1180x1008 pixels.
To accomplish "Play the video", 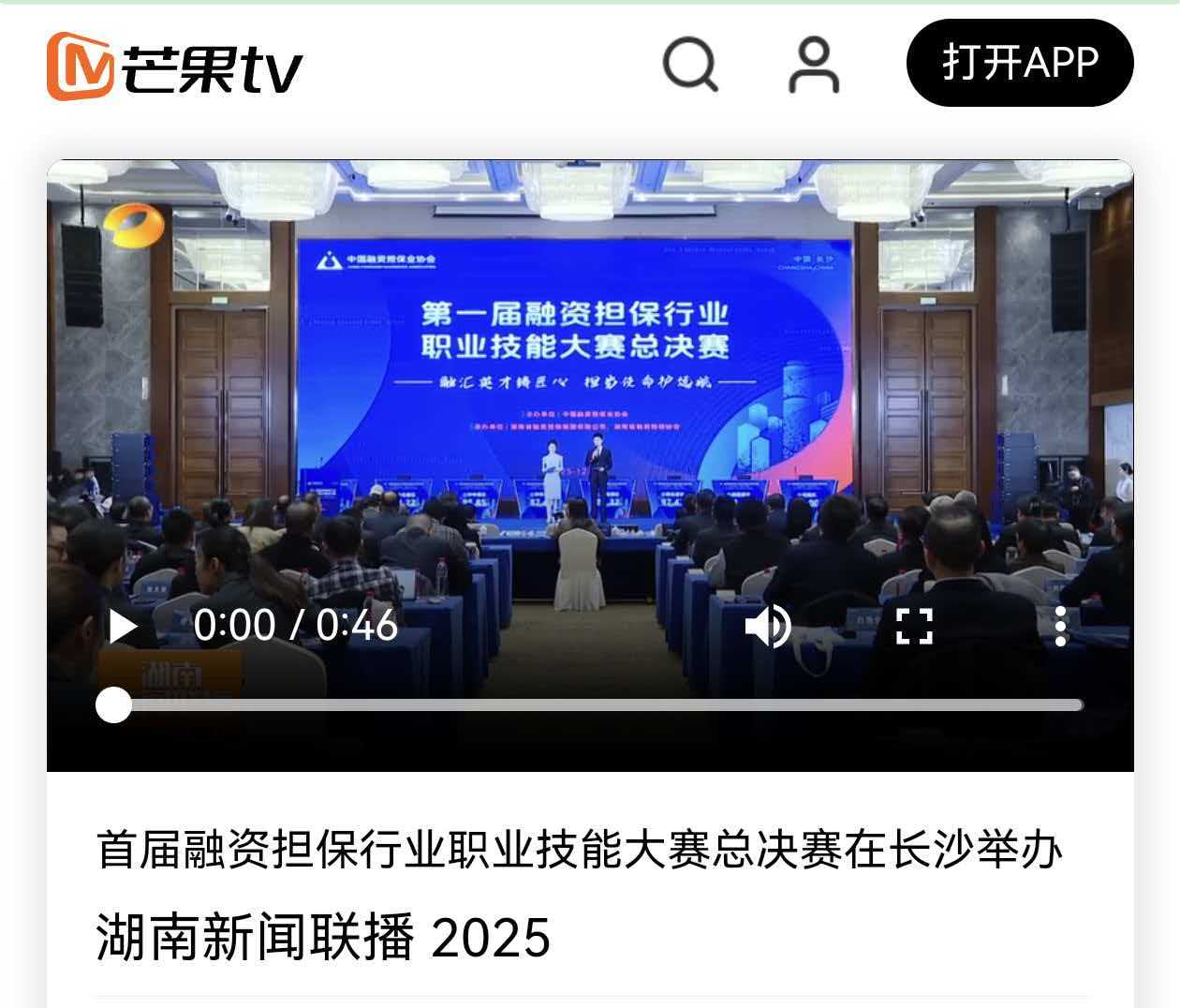I will point(124,626).
